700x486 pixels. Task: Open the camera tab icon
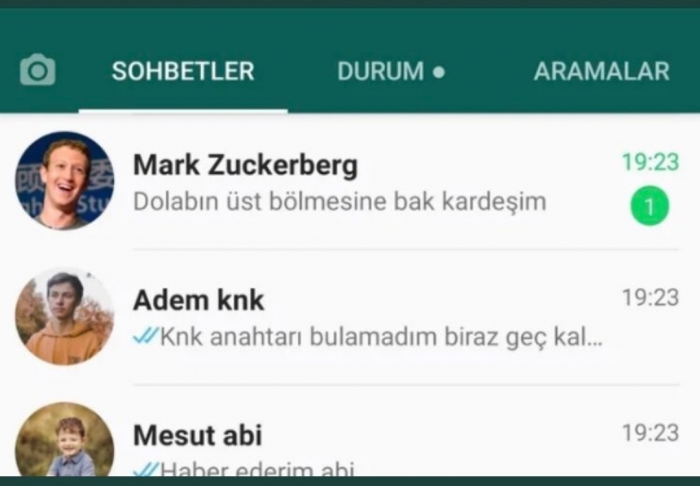click(38, 70)
